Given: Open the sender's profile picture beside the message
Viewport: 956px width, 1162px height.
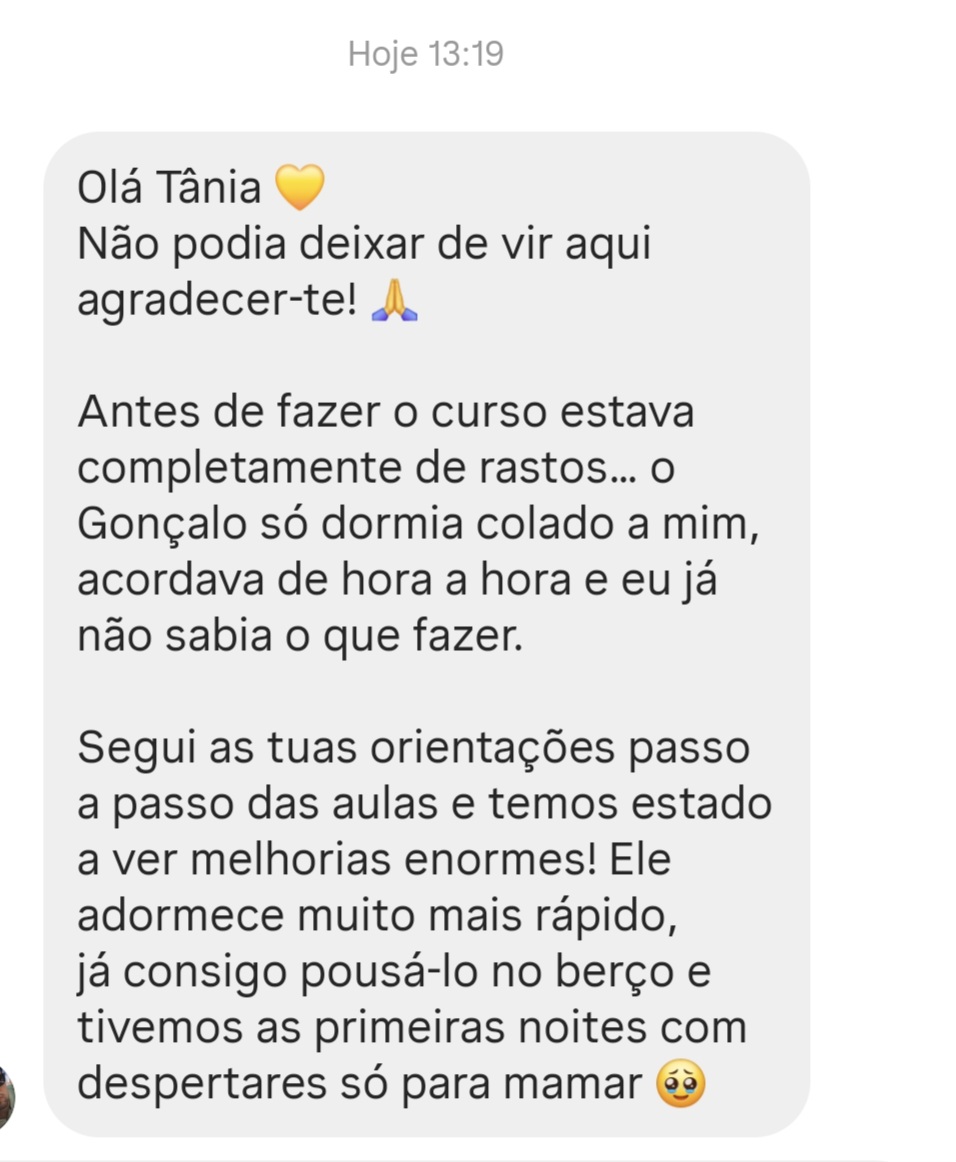Looking at the screenshot, I should [6, 1096].
